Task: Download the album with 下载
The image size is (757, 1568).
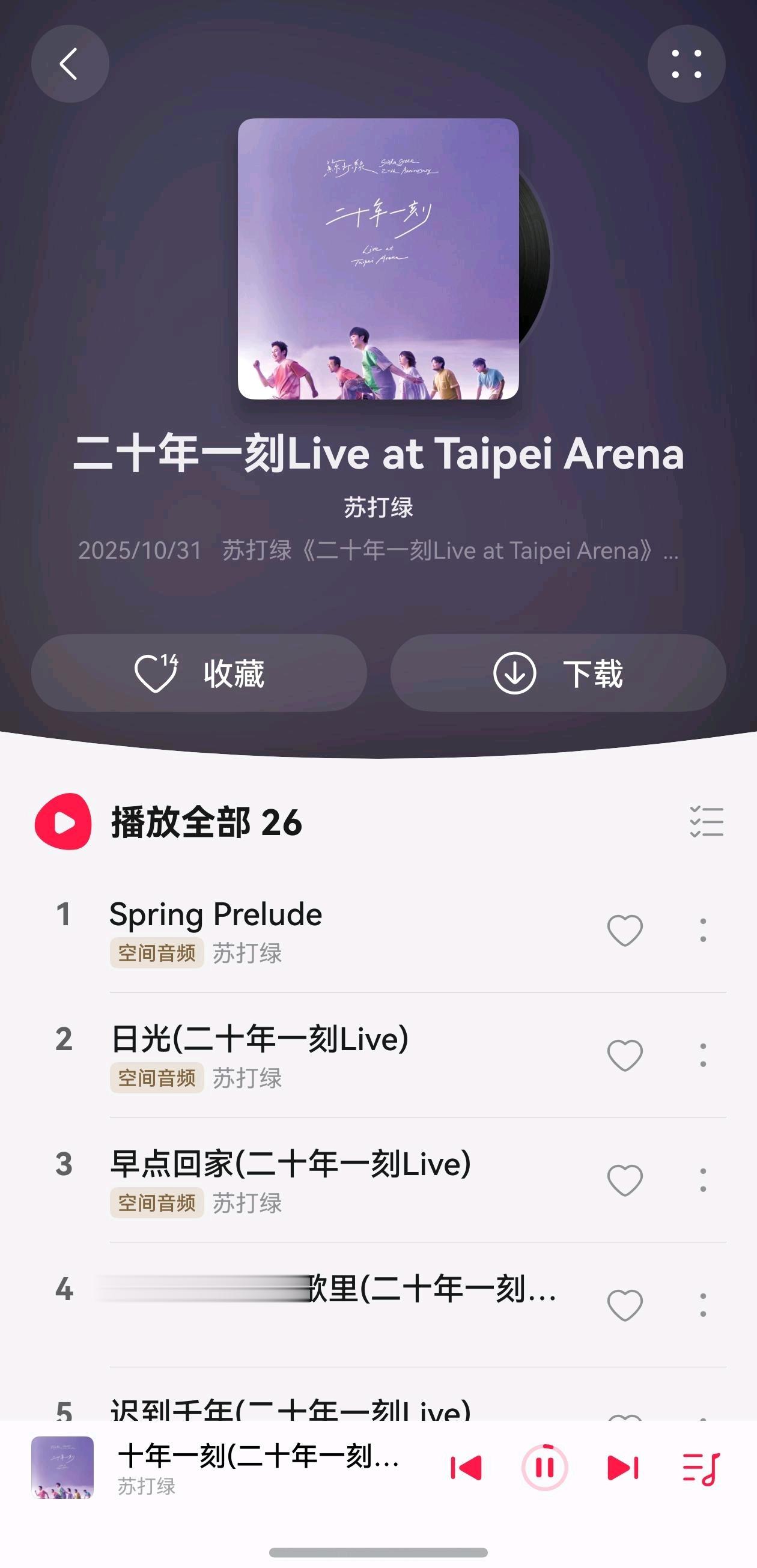Action: [558, 673]
